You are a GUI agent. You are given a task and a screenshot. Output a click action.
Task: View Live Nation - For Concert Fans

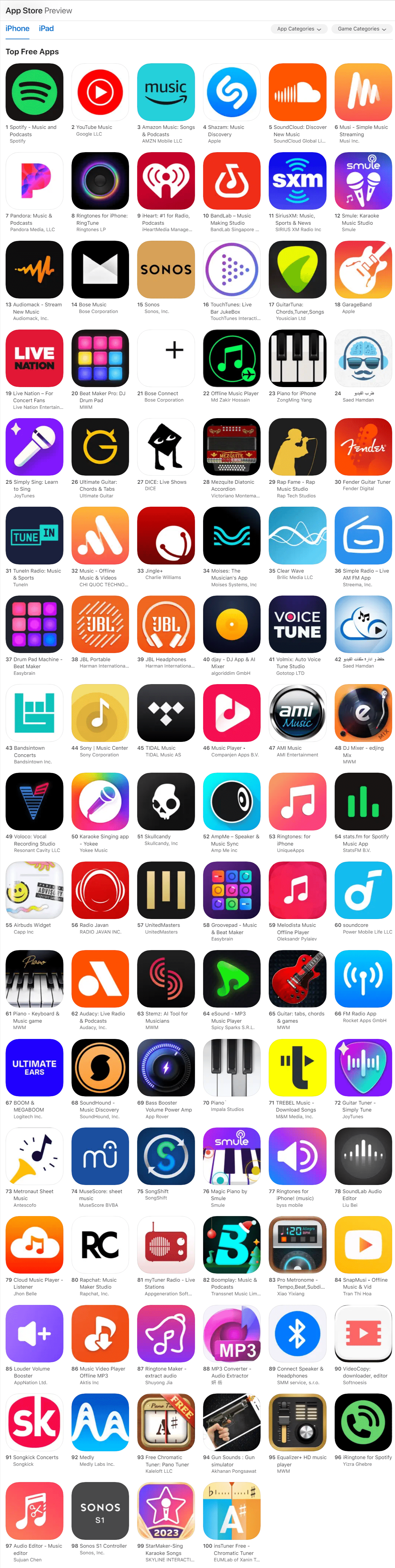pyautogui.click(x=34, y=359)
